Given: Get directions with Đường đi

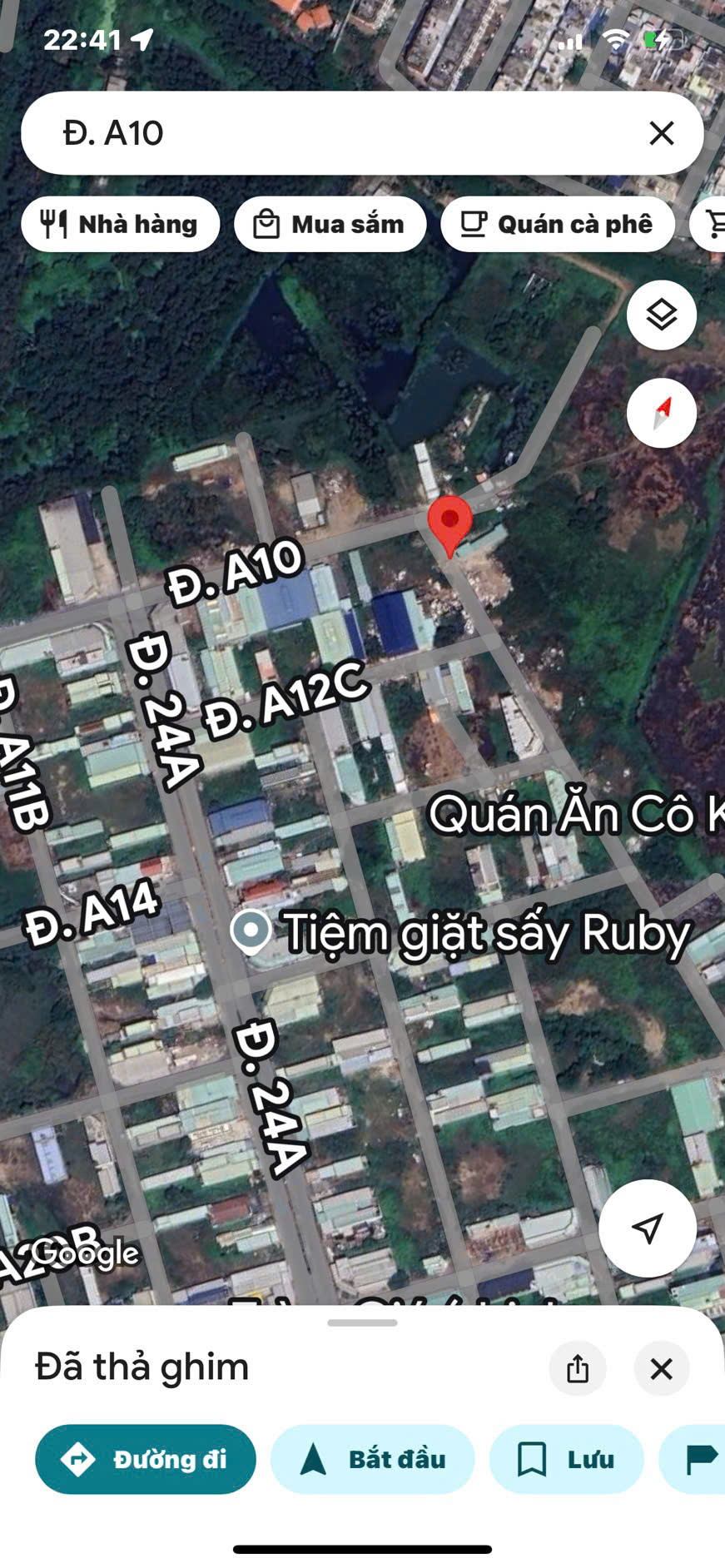Looking at the screenshot, I should click(146, 1459).
